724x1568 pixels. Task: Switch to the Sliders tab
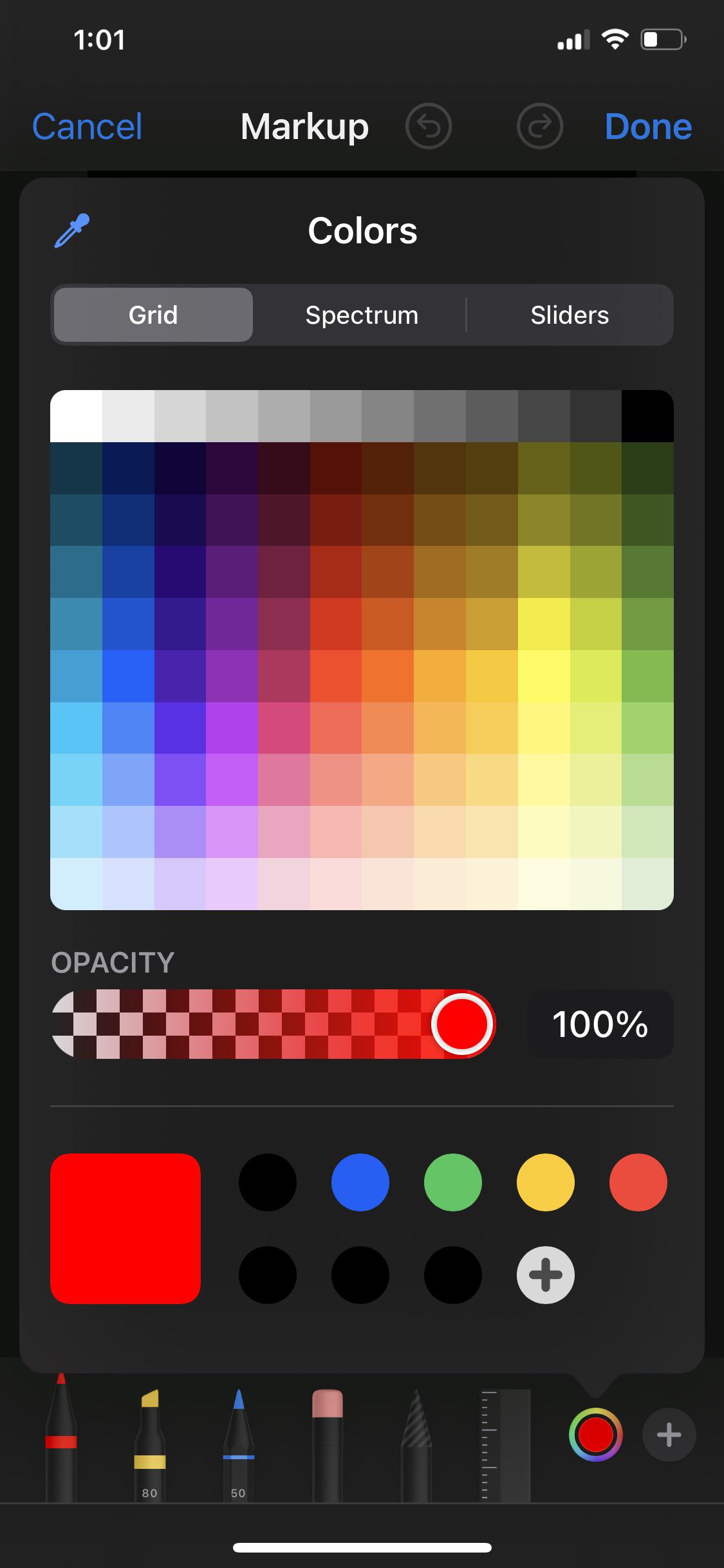click(570, 315)
